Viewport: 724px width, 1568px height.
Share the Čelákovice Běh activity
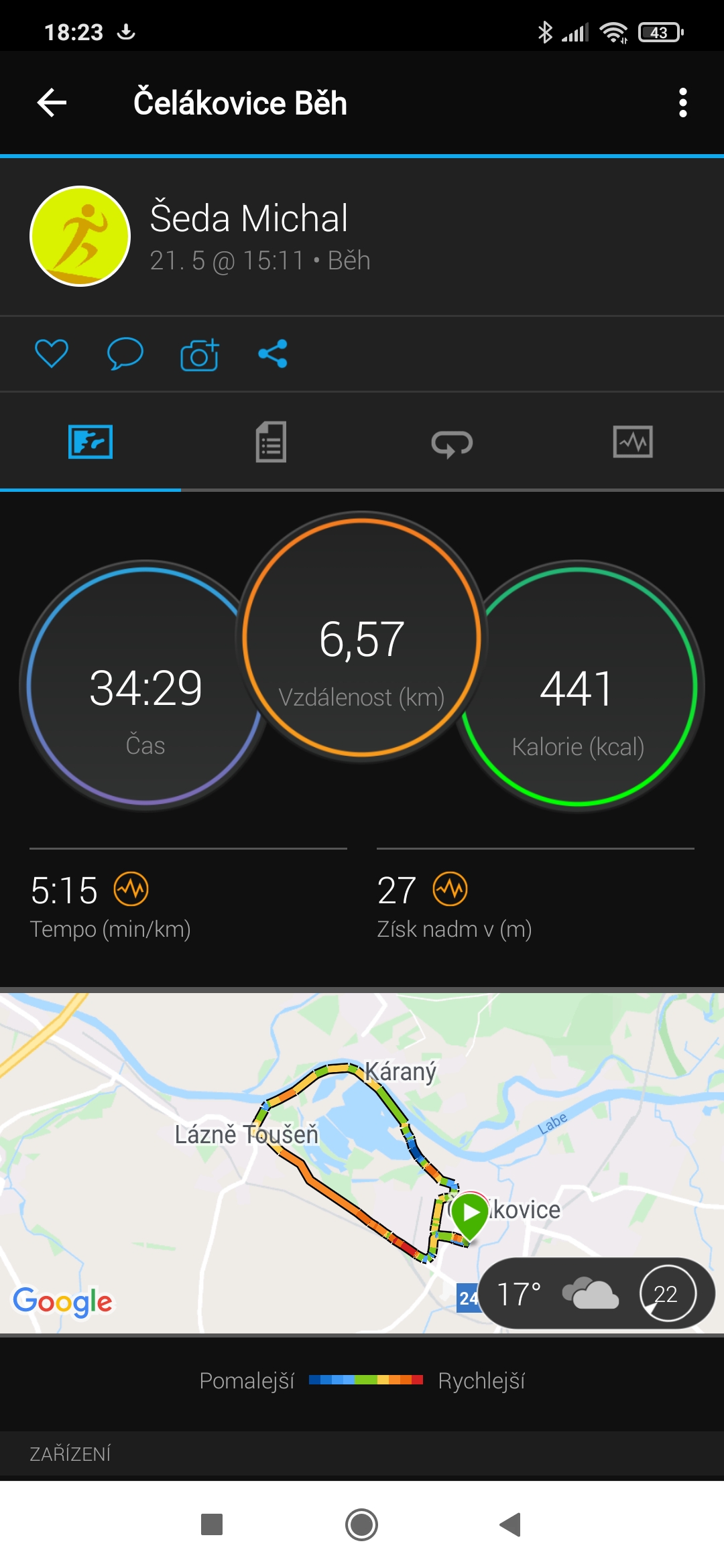pos(273,353)
